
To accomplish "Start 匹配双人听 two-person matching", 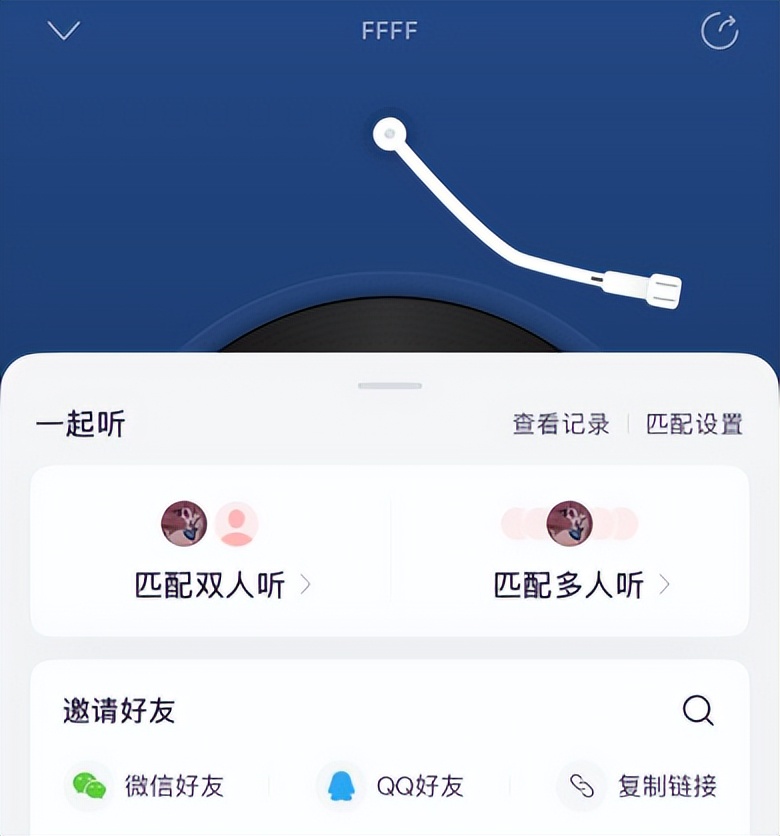I will (211, 551).
